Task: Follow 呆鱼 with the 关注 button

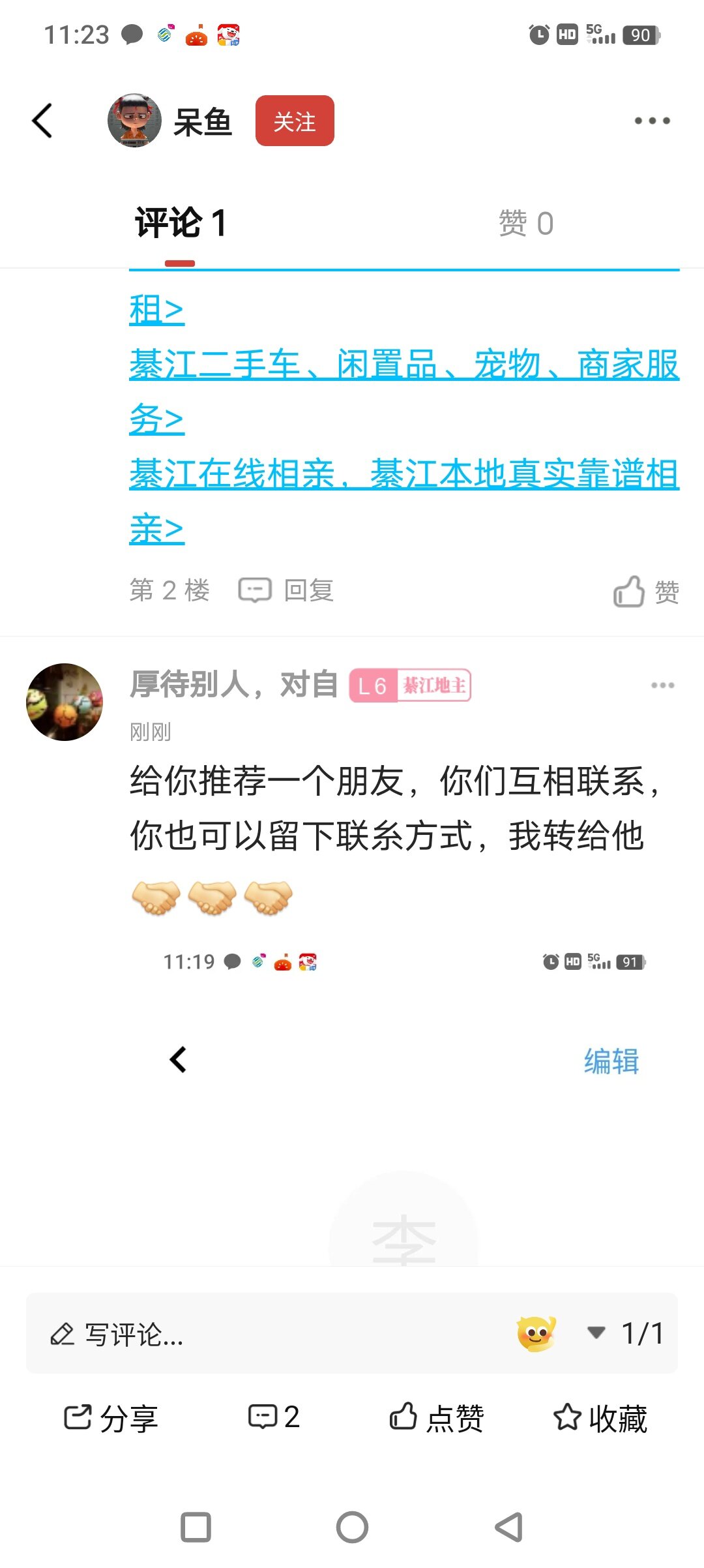Action: 295,121
